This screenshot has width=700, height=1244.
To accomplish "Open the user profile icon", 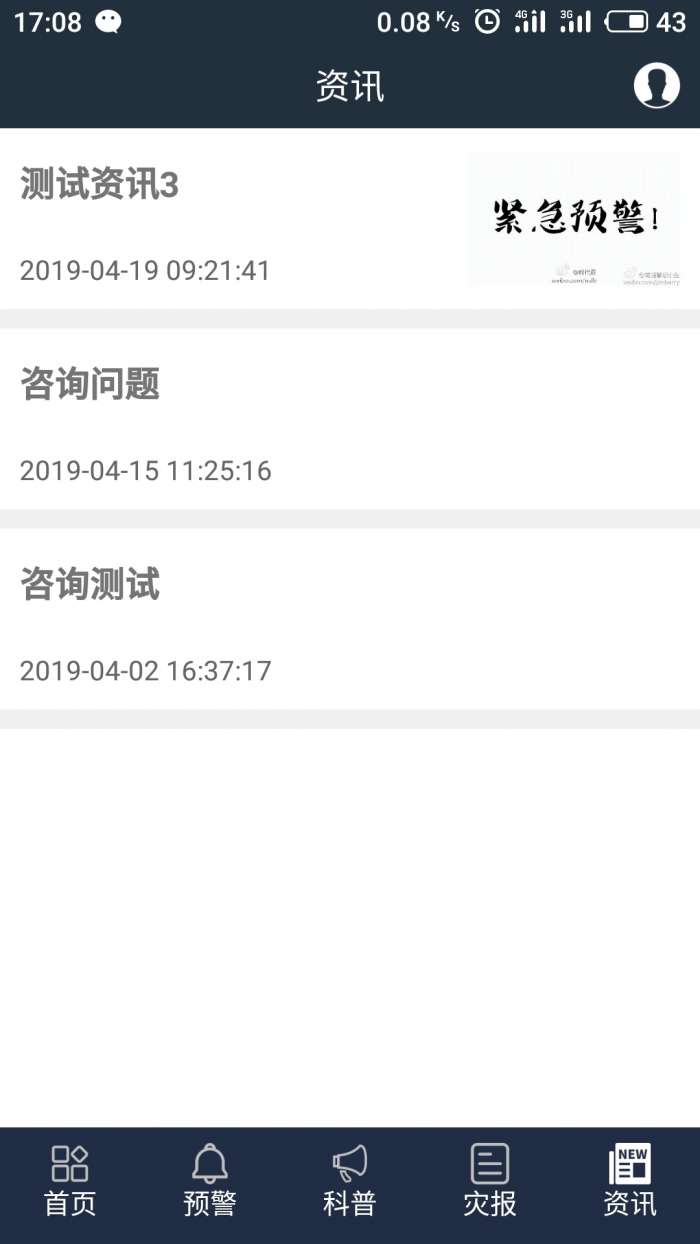I will (656, 86).
